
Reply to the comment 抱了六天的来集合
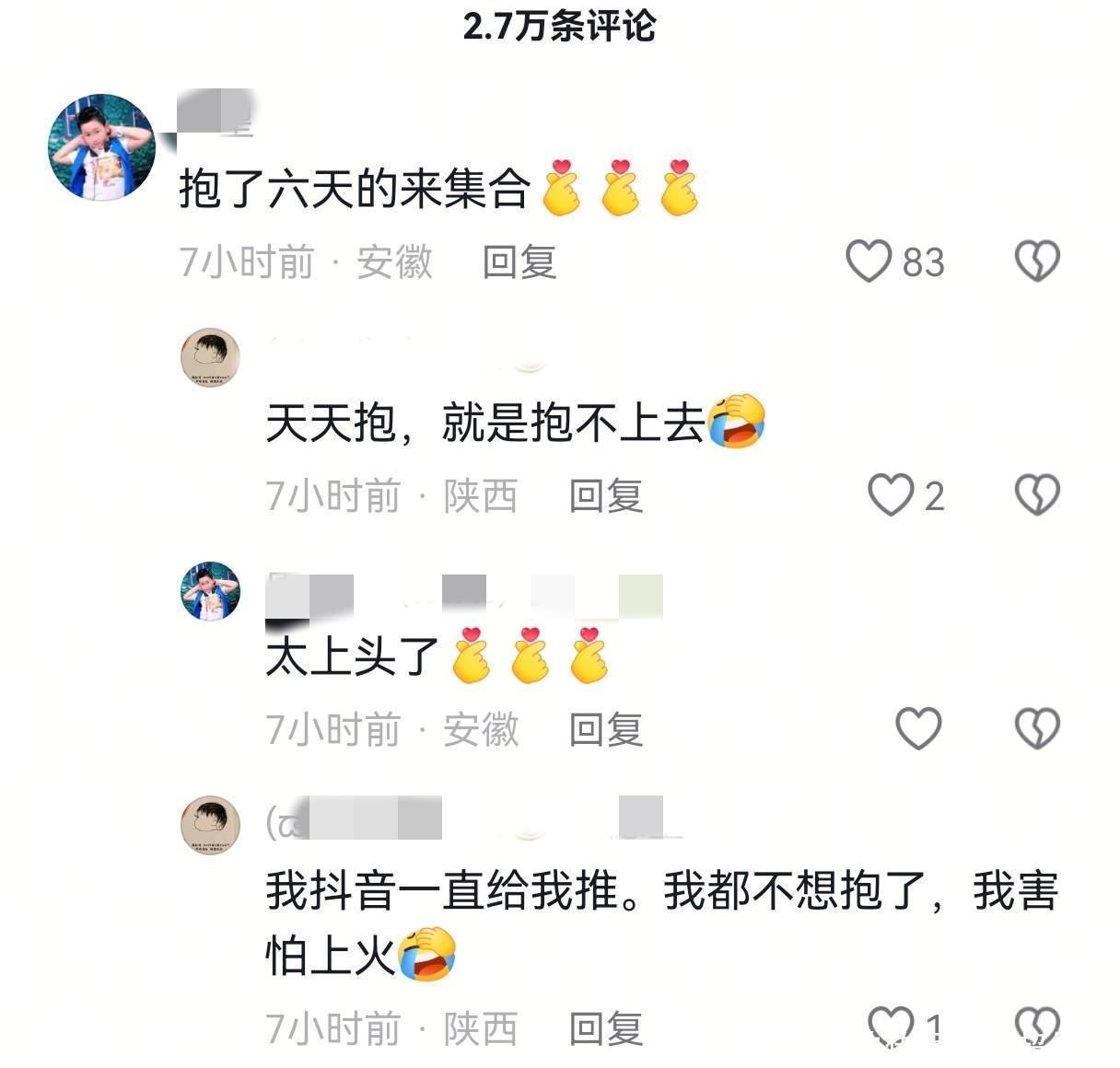(x=519, y=262)
